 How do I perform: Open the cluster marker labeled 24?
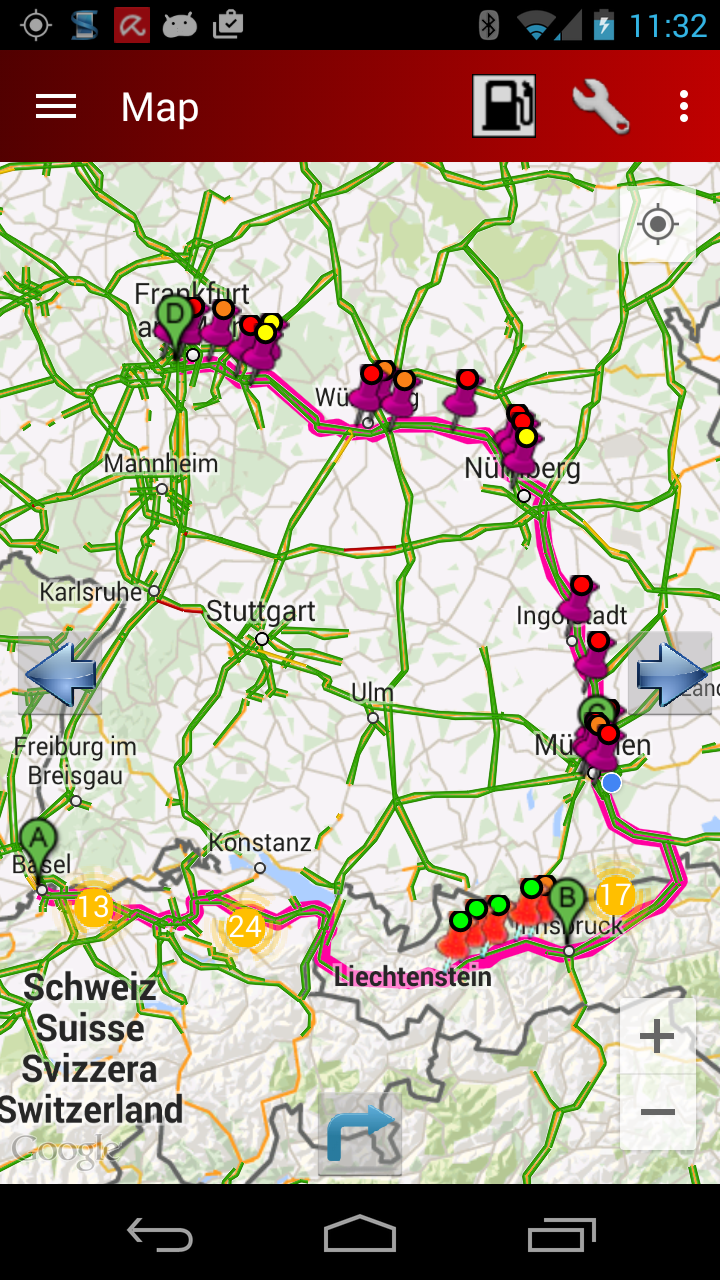245,927
